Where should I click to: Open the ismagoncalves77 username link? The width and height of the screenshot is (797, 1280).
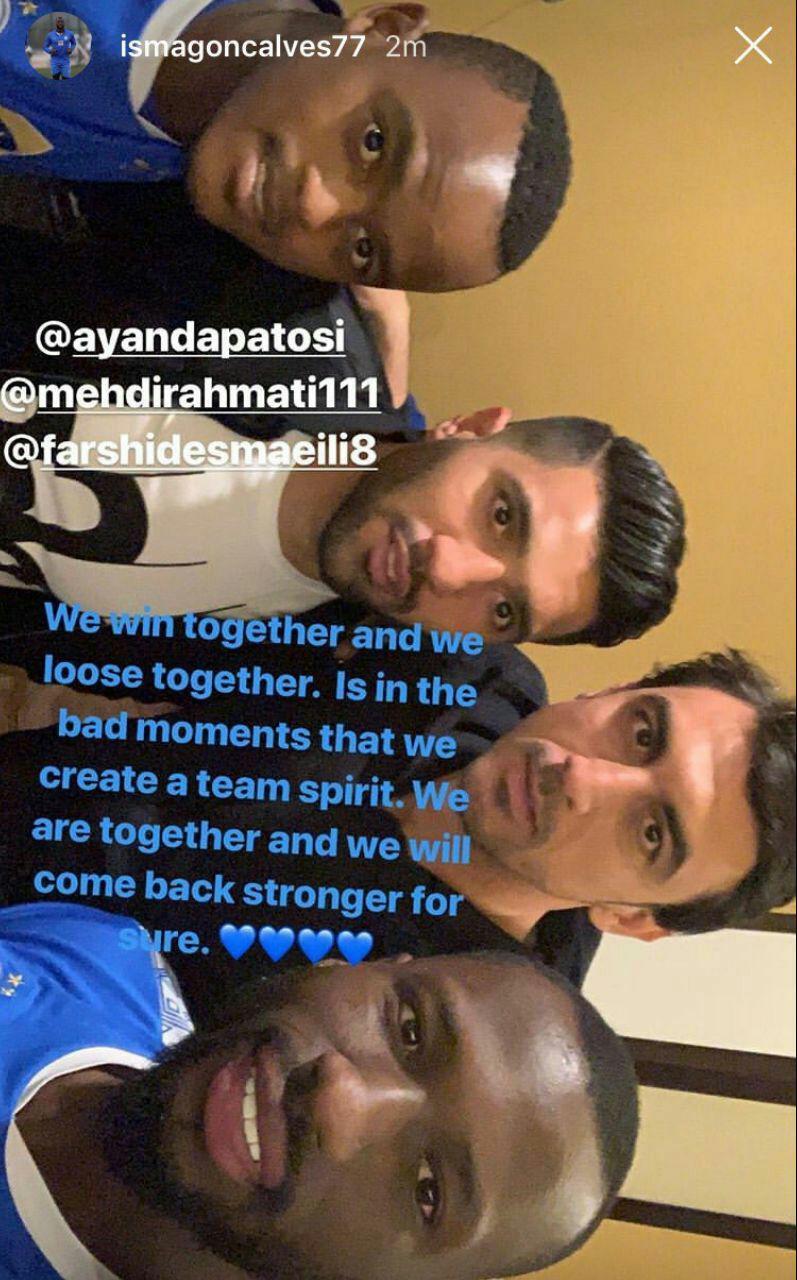coord(242,47)
